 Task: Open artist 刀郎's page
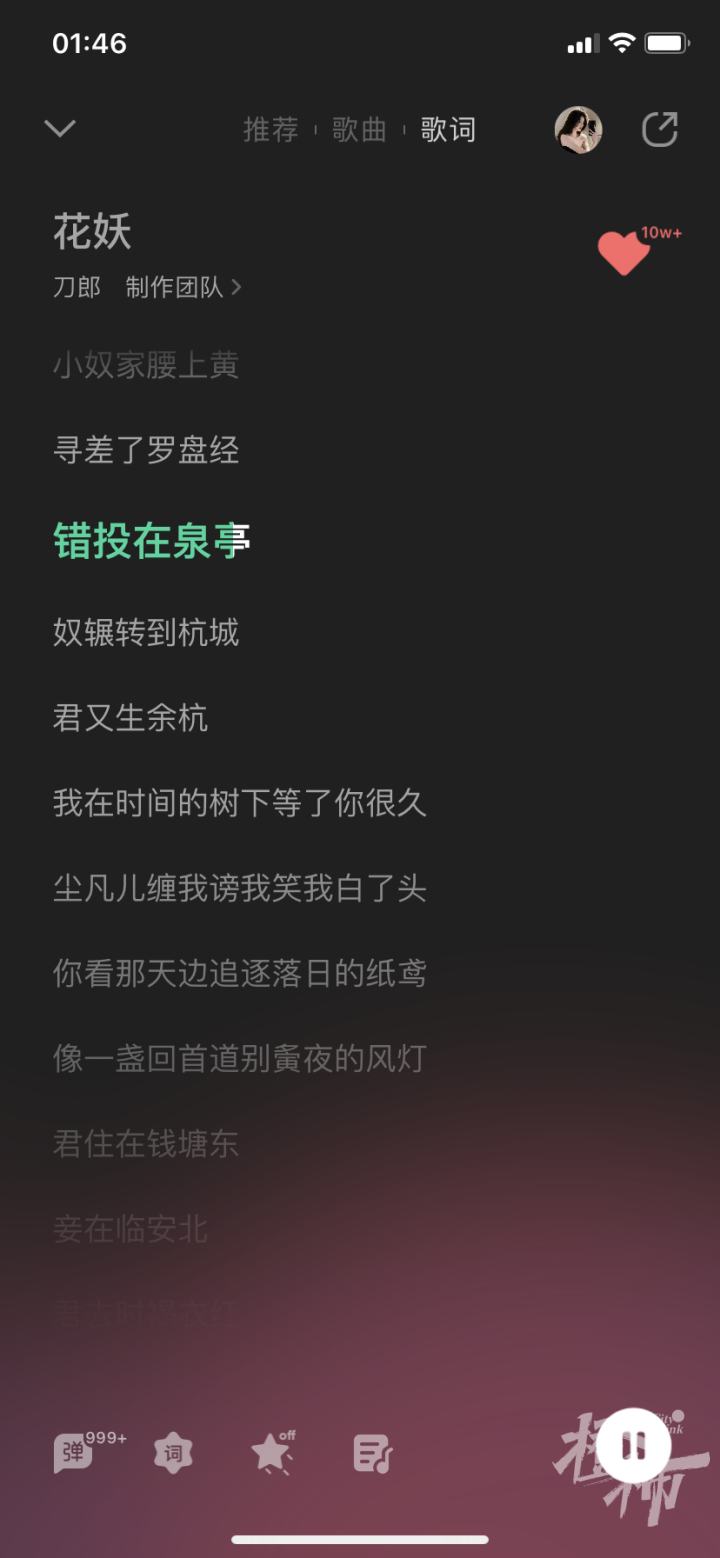click(77, 288)
